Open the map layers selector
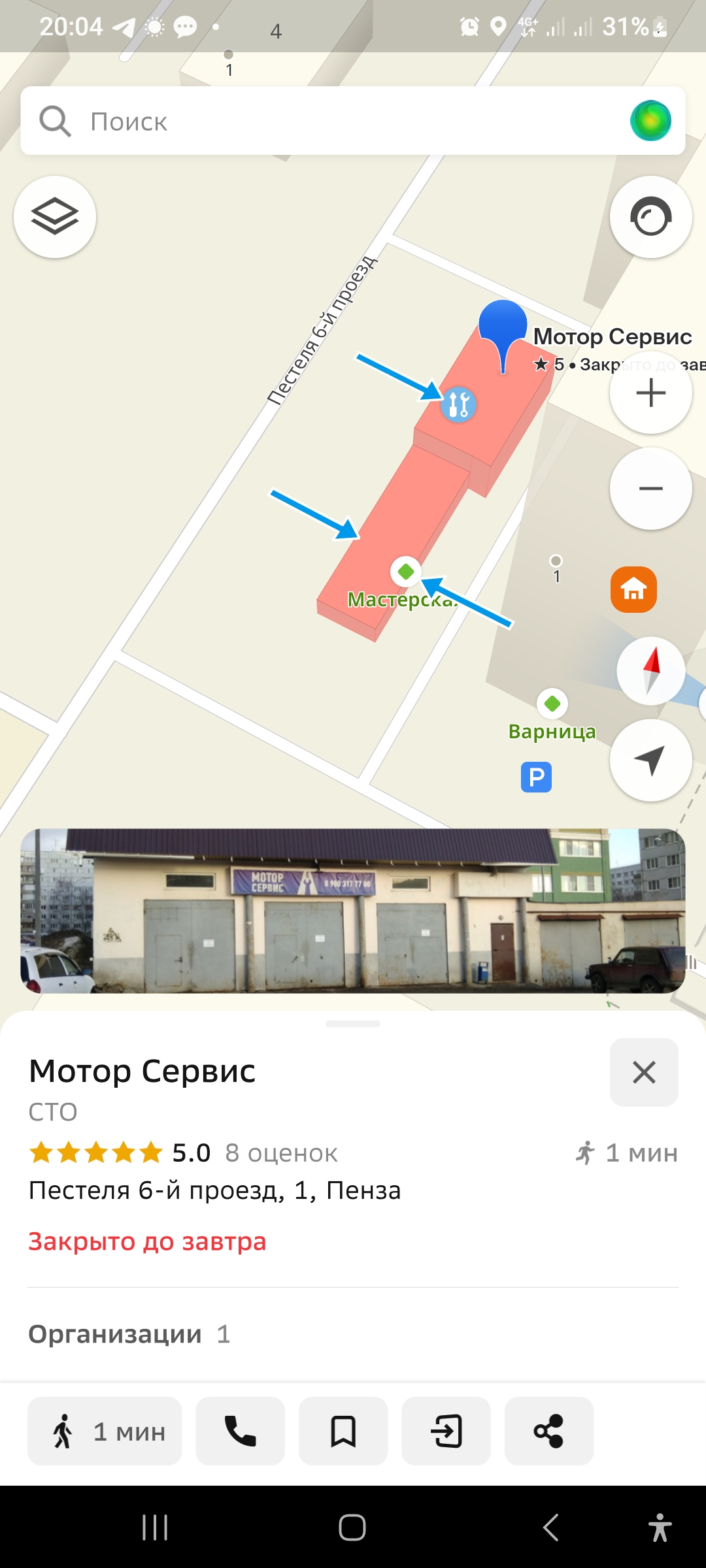 click(55, 217)
